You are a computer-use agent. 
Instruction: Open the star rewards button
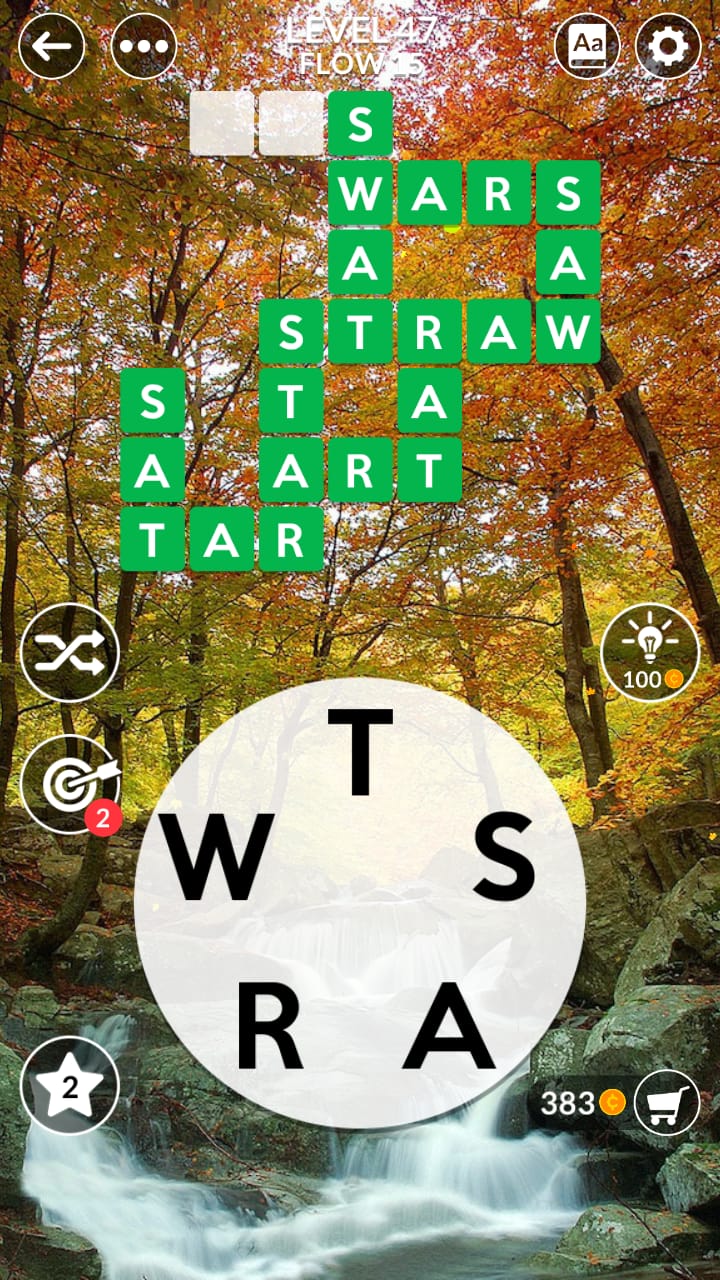(x=70, y=1086)
